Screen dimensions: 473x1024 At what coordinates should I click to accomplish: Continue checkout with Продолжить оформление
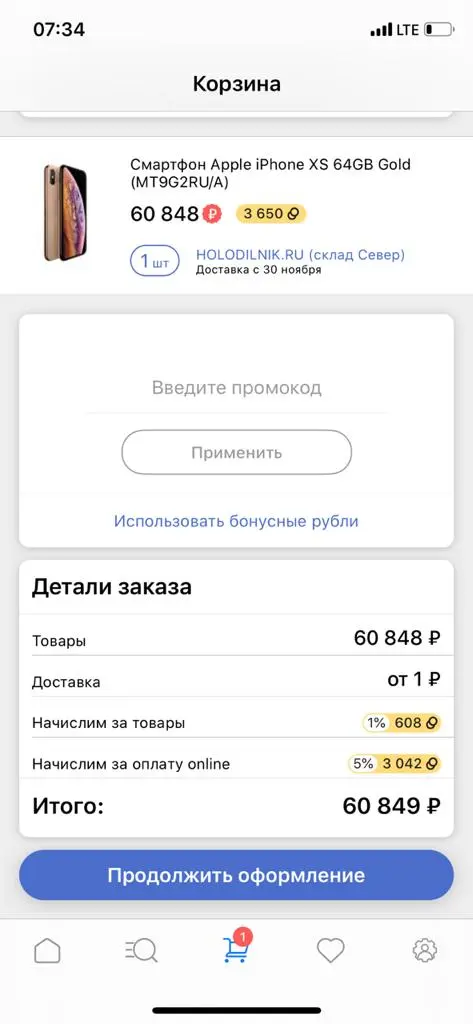(236, 875)
